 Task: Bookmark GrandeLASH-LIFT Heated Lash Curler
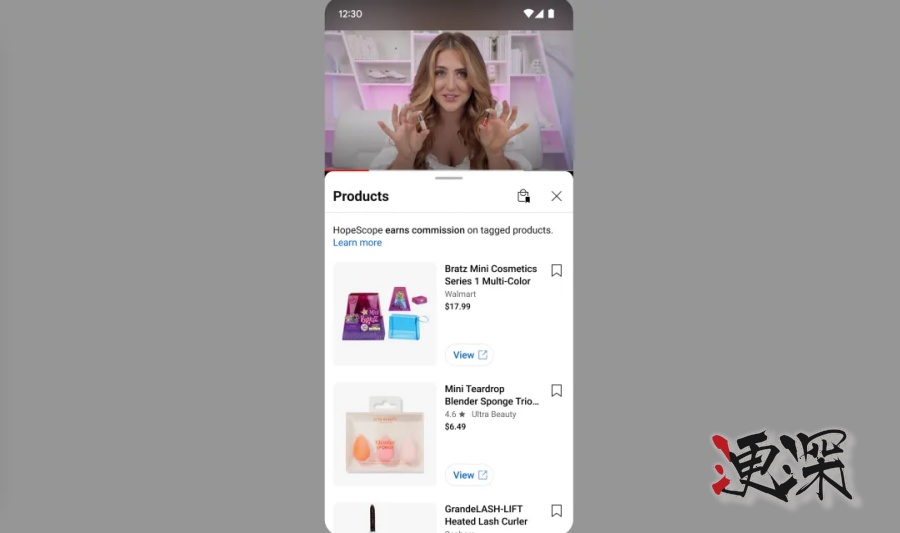pos(556,510)
